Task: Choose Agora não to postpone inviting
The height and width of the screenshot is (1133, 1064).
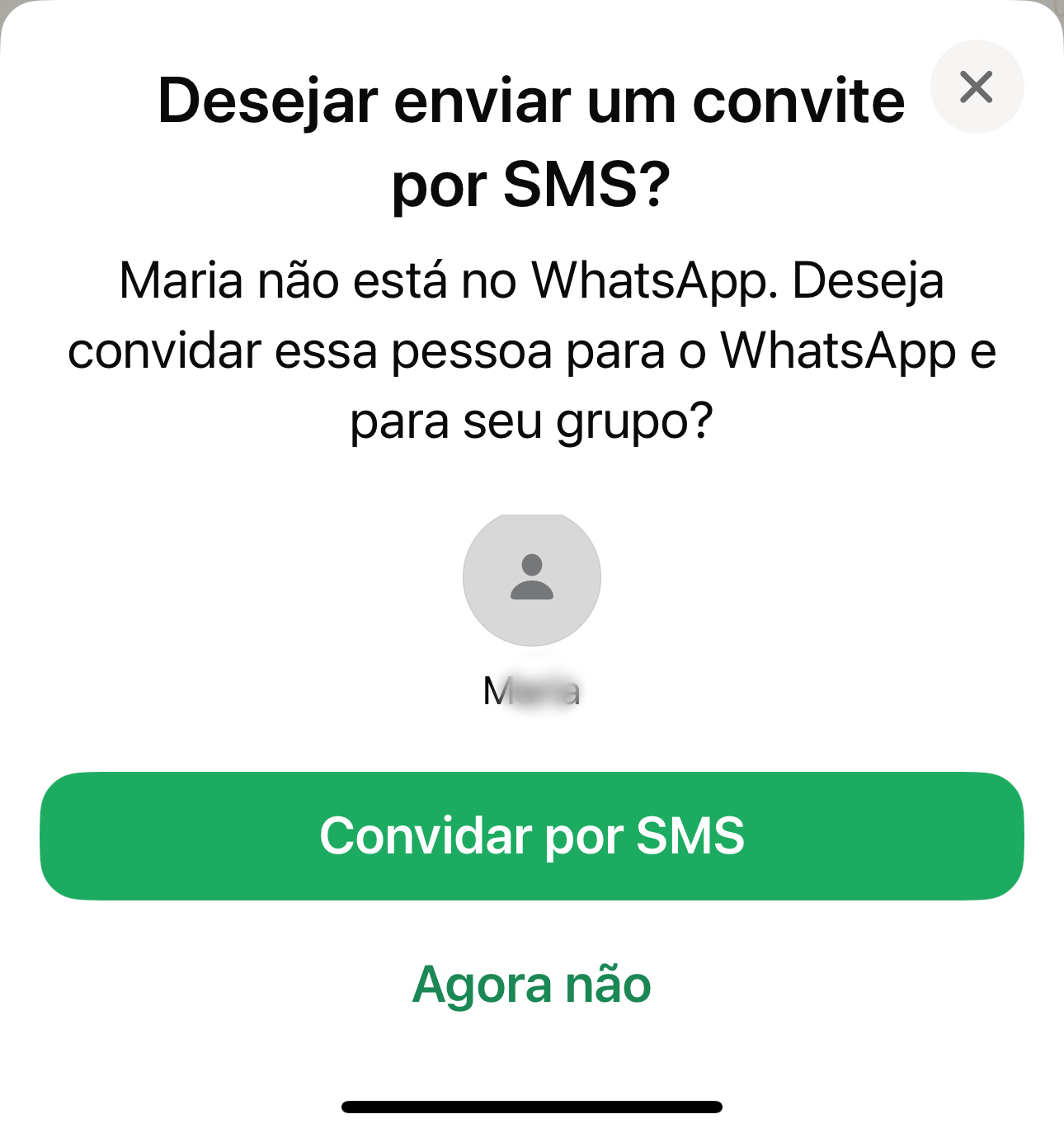Action: (x=532, y=985)
